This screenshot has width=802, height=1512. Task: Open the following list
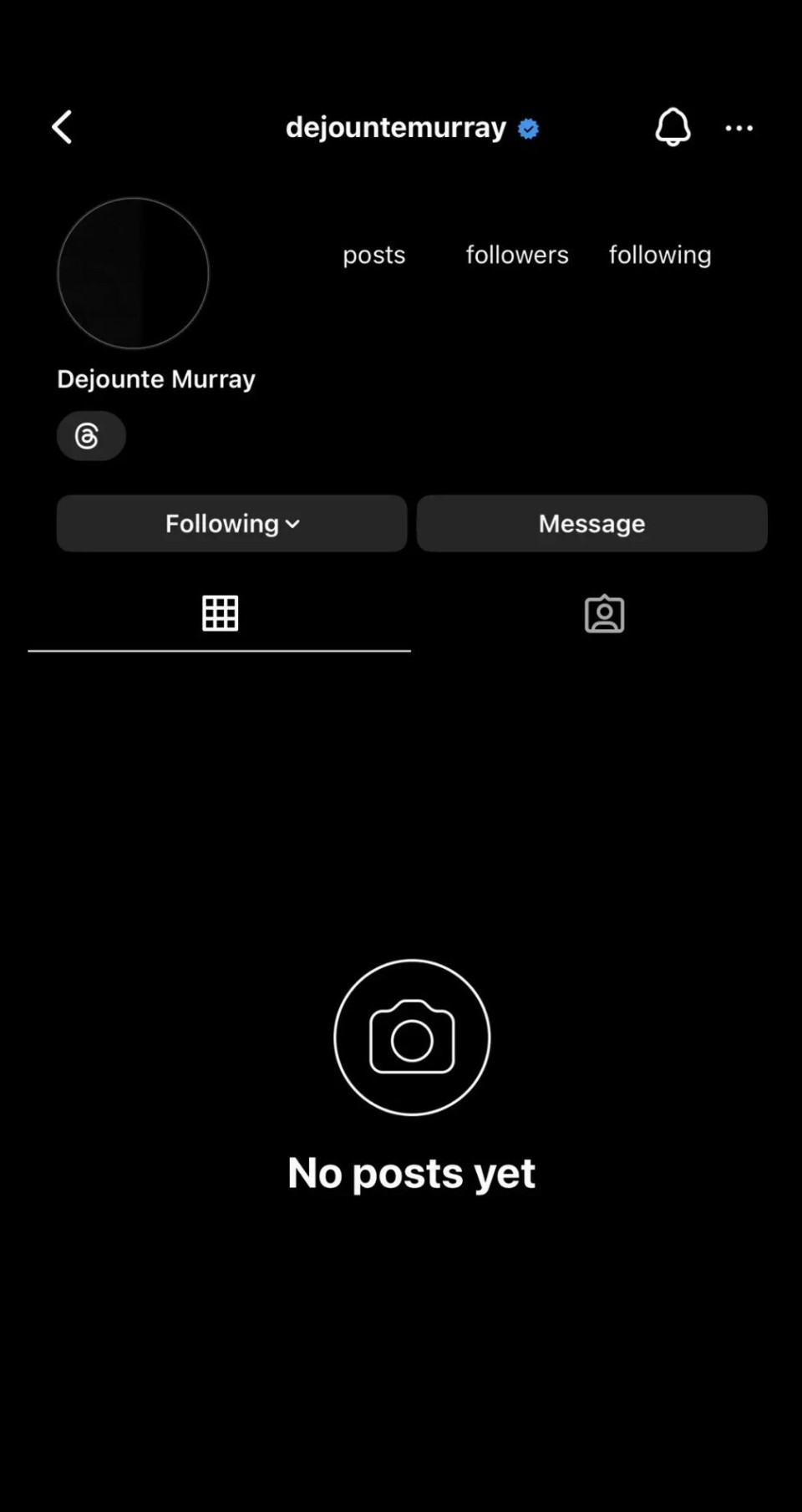pos(659,255)
